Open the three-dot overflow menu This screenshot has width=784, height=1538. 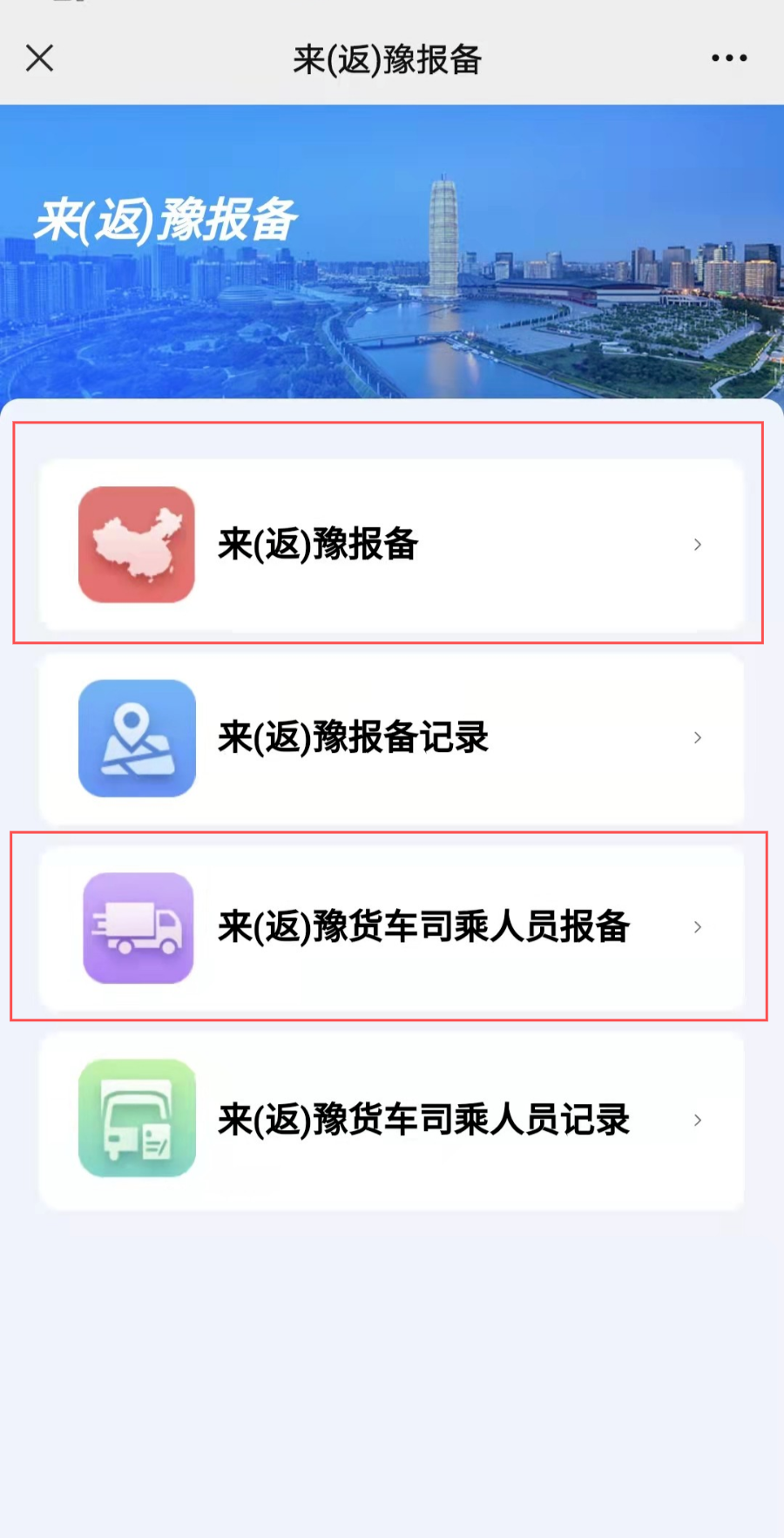(x=728, y=58)
